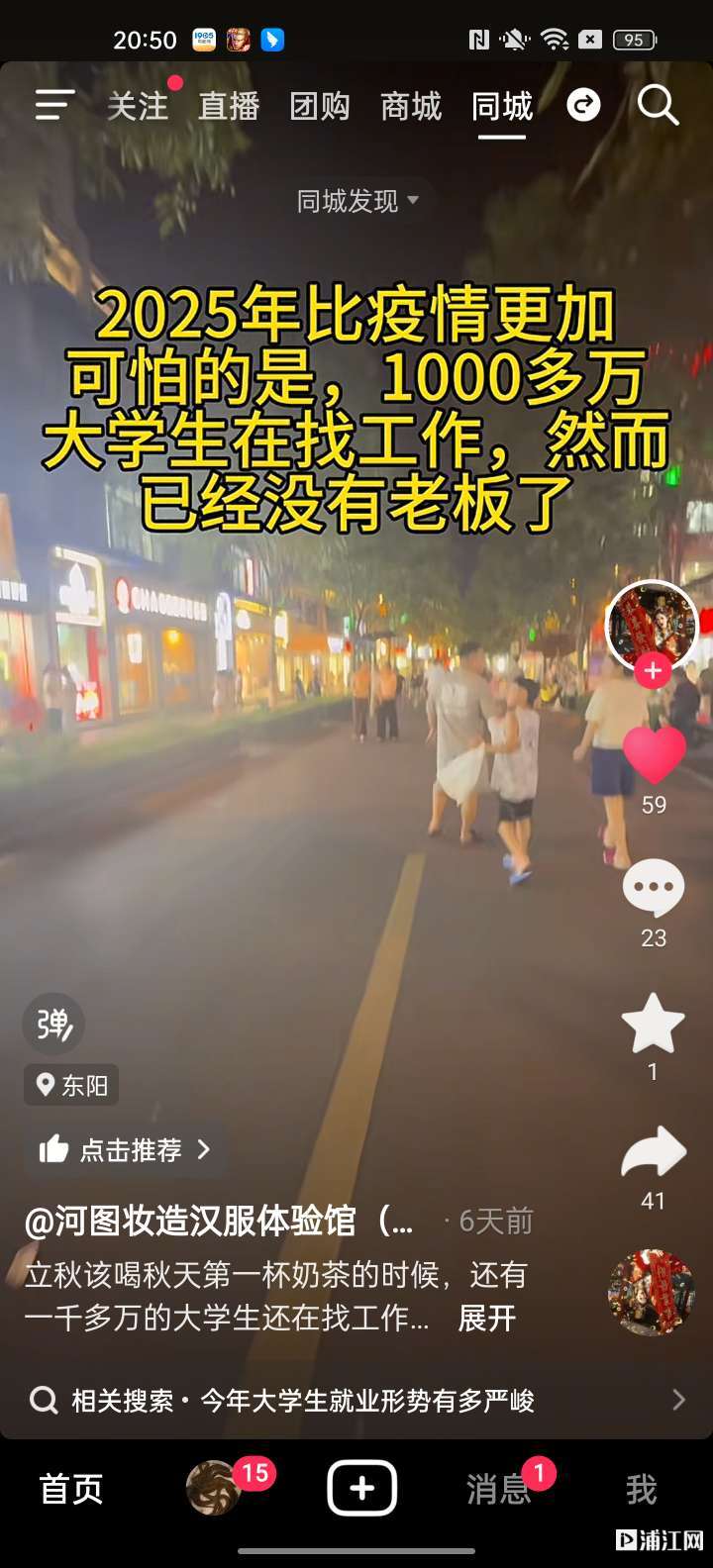Expand the caption with 展开
This screenshot has height=1568, width=713.
[486, 1319]
